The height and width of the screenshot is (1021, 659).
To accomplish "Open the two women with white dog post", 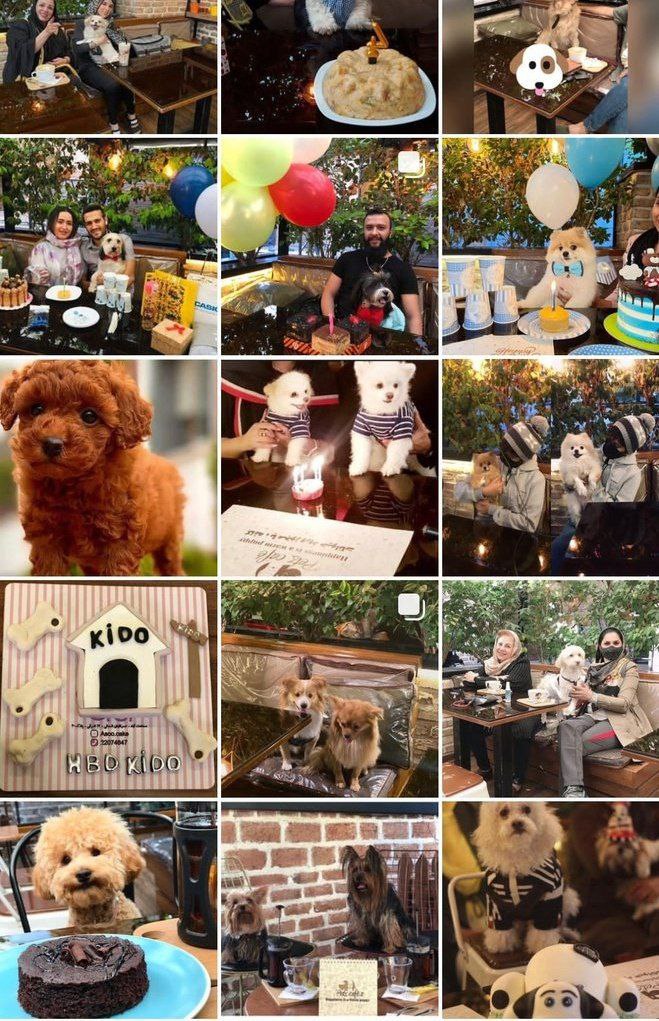I will point(550,687).
